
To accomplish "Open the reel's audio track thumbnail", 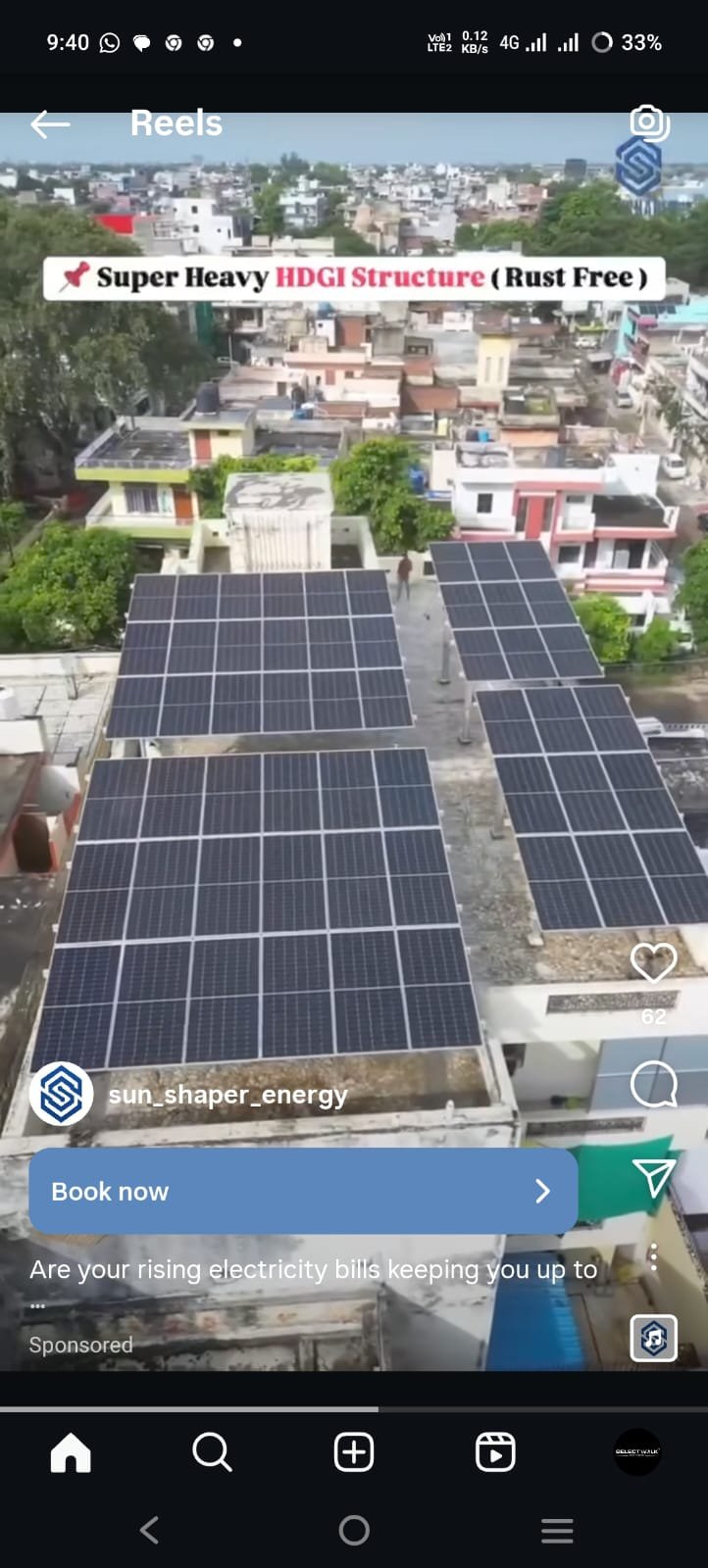I will [653, 1339].
